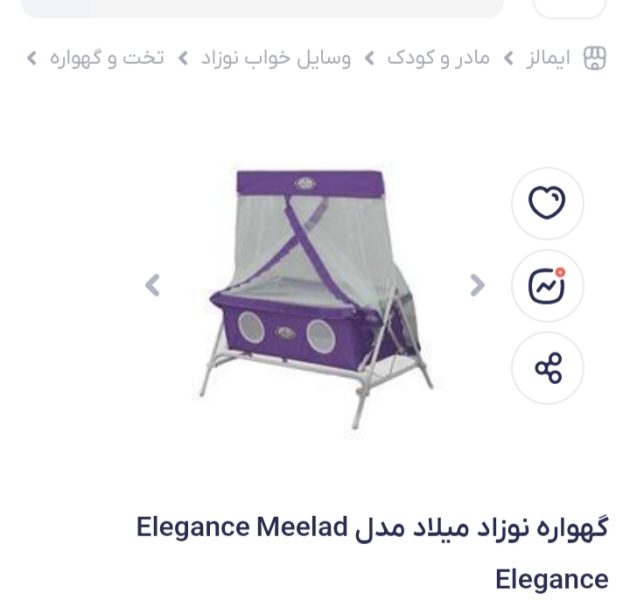Add the cradle to favorites
This screenshot has height=600, width=630.
[x=547, y=203]
